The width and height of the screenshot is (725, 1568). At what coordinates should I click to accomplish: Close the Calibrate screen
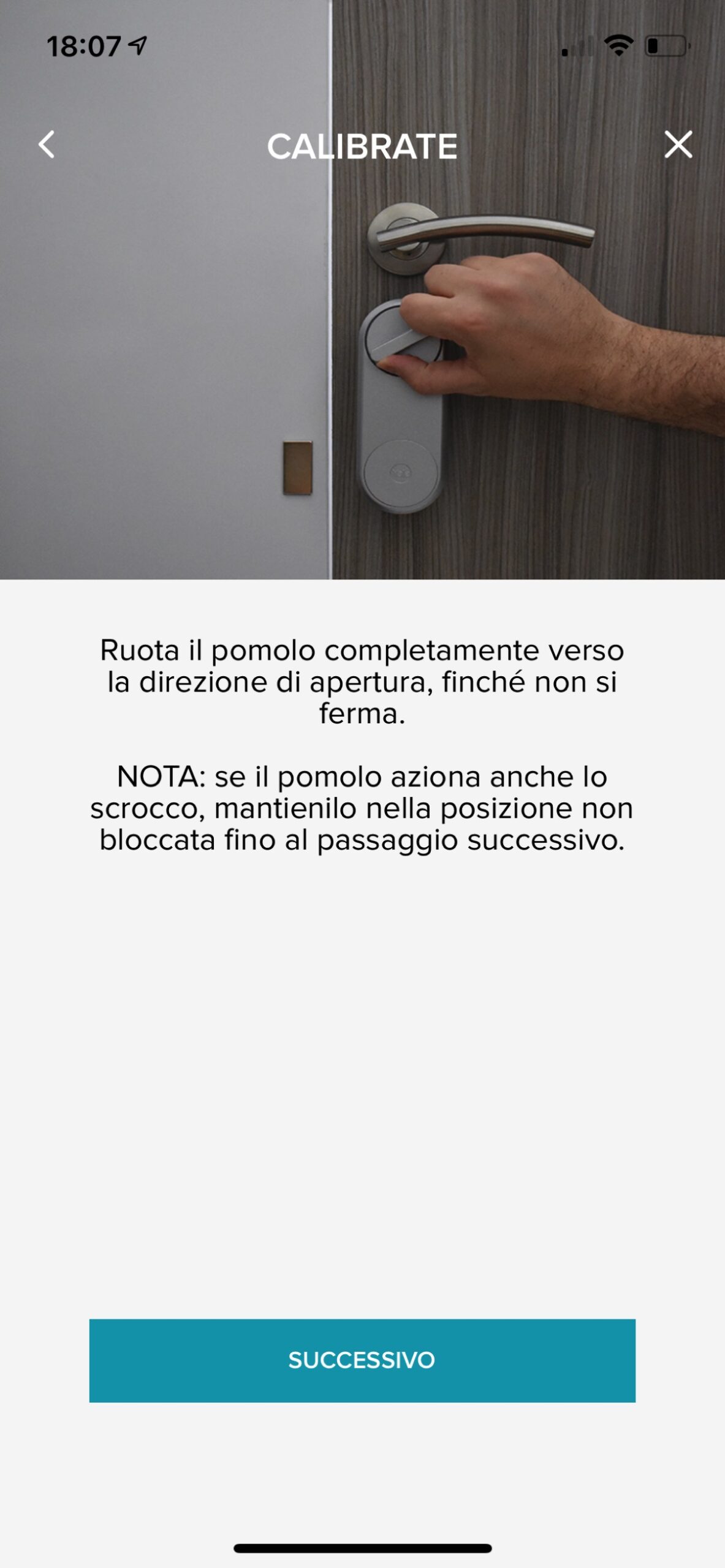coord(678,145)
